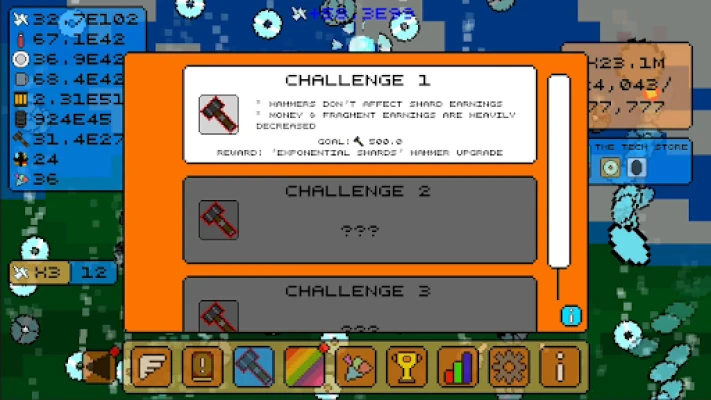Viewport: 711px width, 400px height.
Task: Tap the locked Challenge 3 card
Action: click(360, 303)
